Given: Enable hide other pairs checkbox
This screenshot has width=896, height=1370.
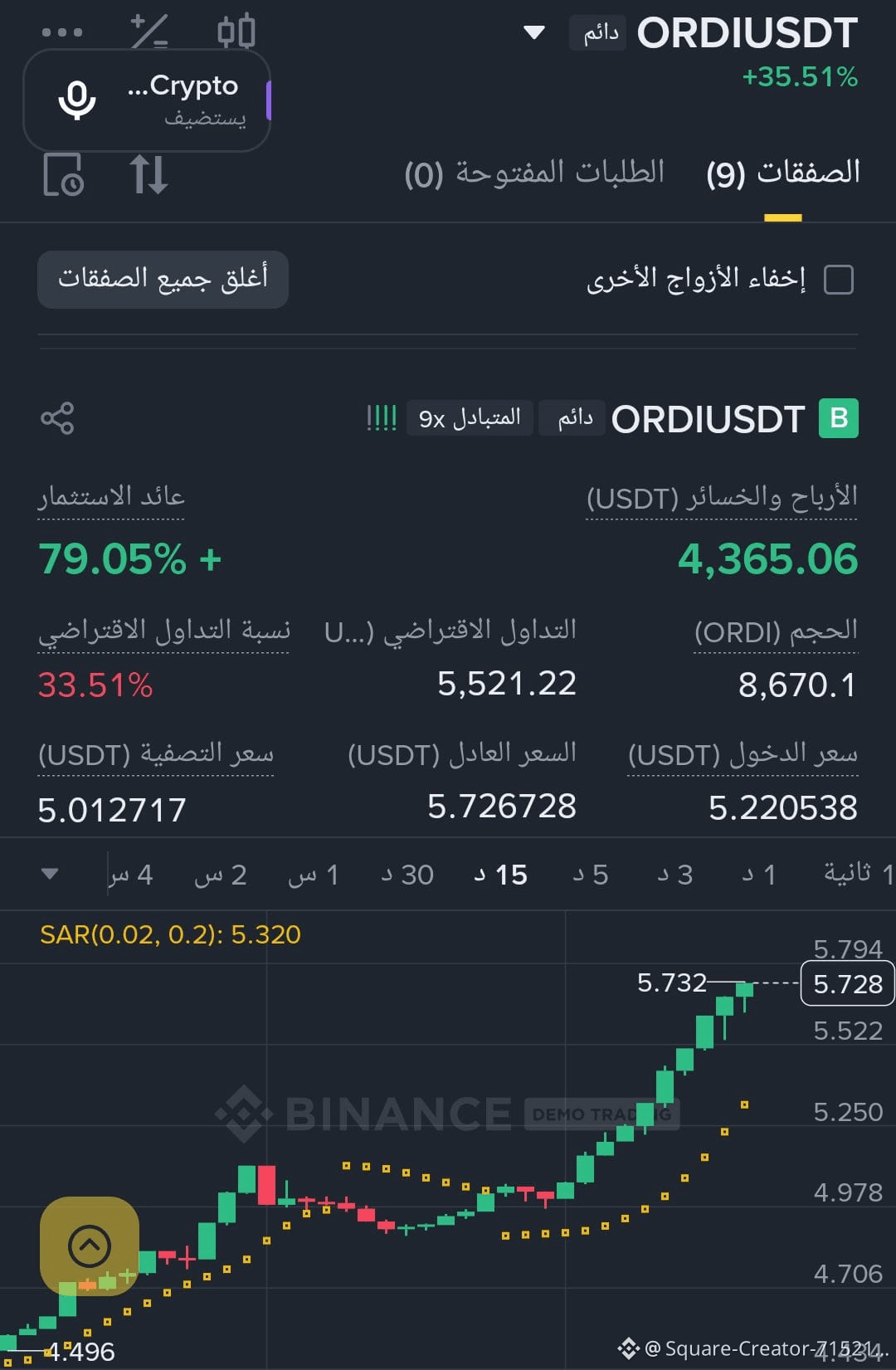Looking at the screenshot, I should (839, 280).
